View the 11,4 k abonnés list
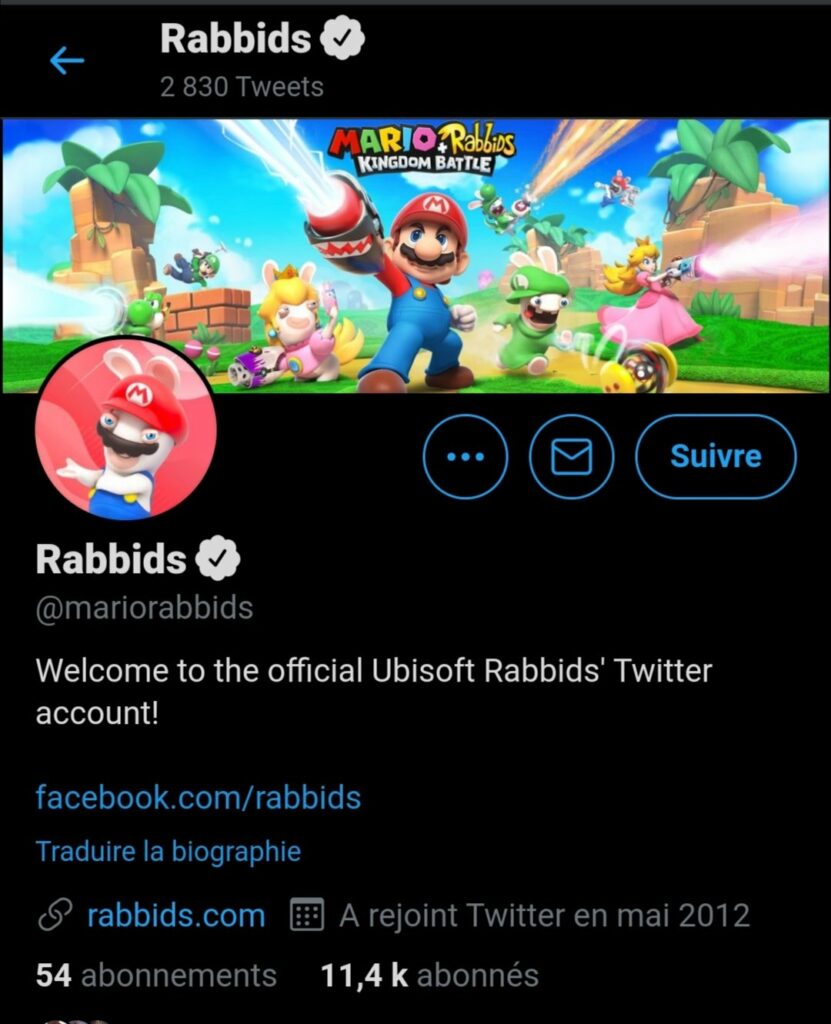Screen dimensions: 831x1024 point(430,976)
